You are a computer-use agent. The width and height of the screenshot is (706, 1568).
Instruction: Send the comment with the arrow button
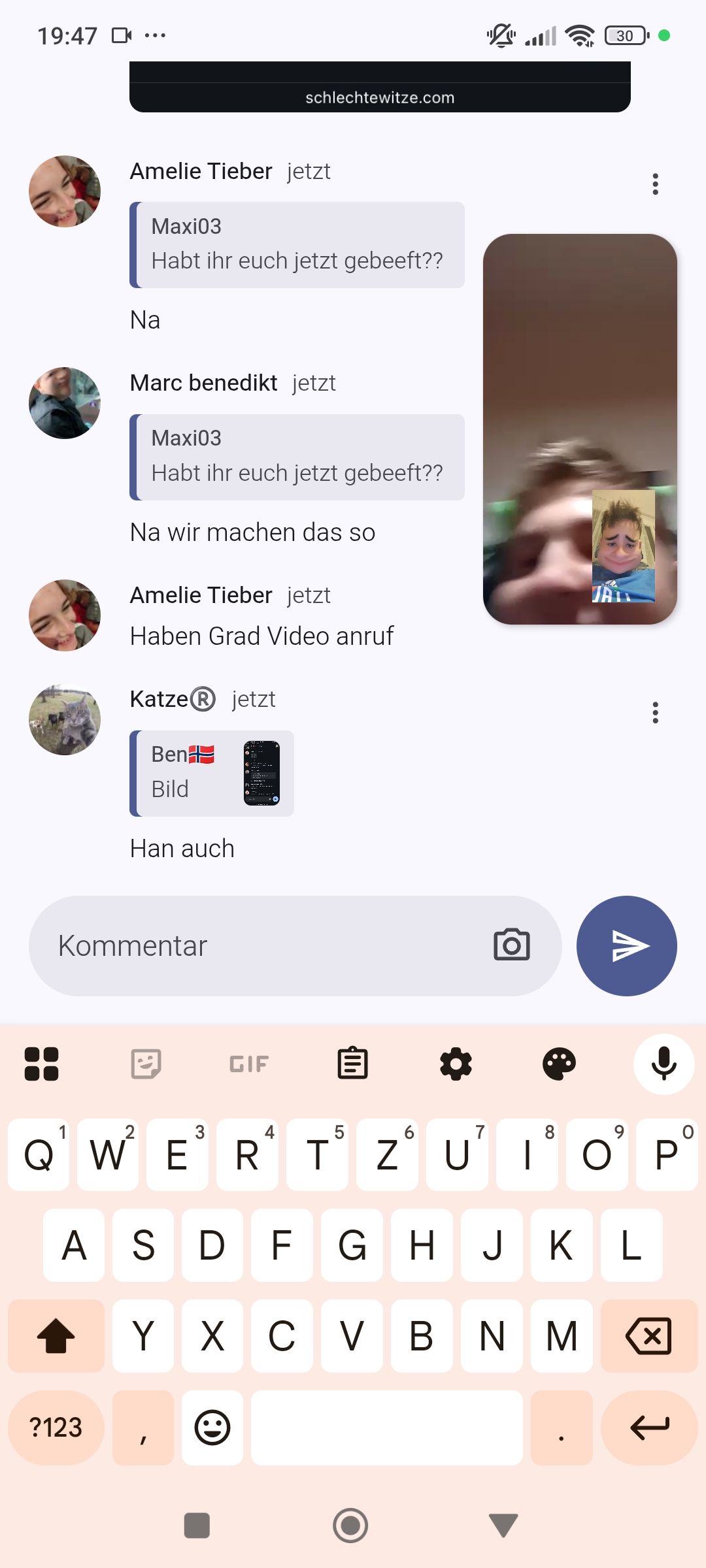tap(626, 945)
